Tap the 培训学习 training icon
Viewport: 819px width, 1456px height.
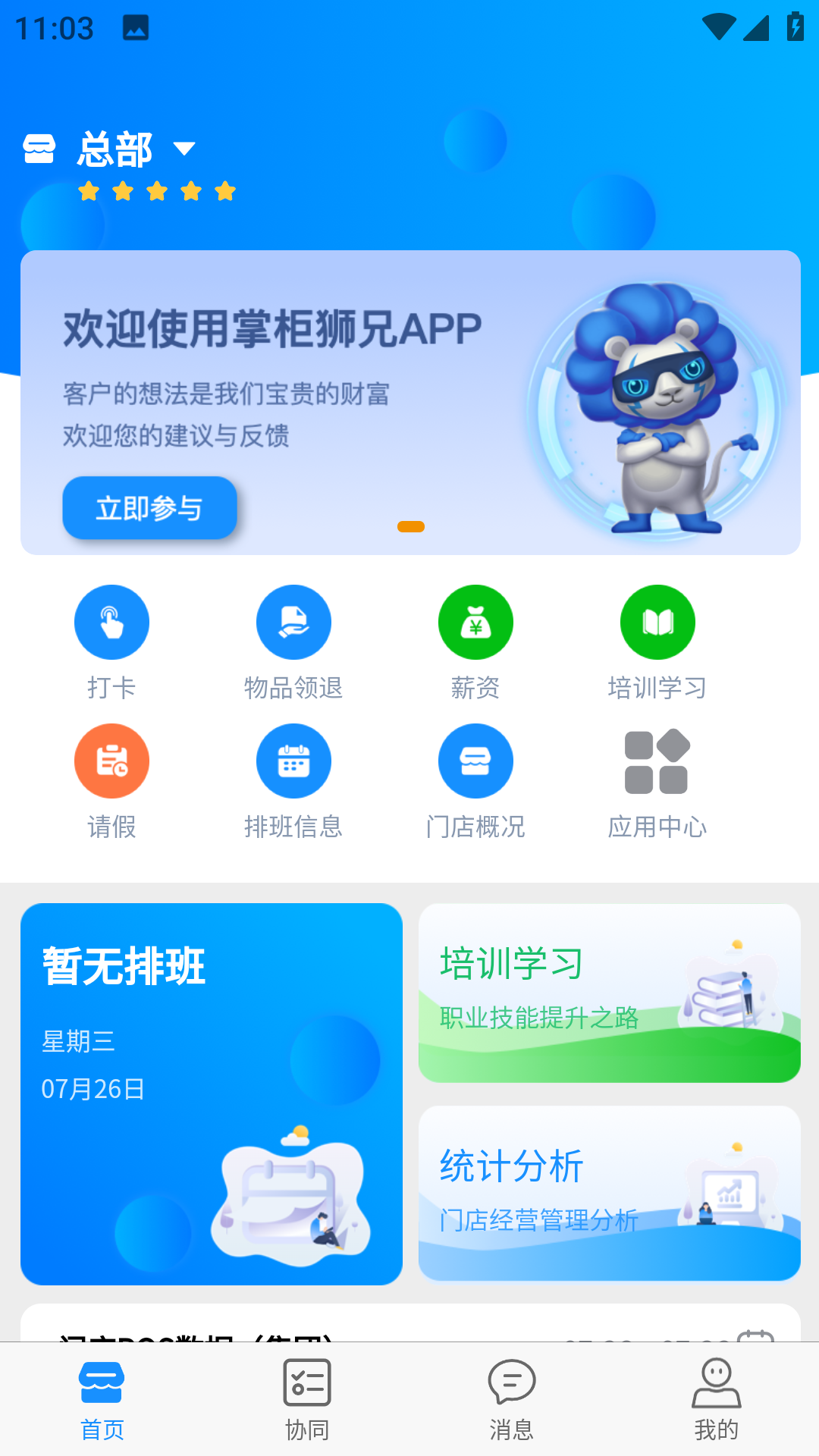(x=657, y=622)
